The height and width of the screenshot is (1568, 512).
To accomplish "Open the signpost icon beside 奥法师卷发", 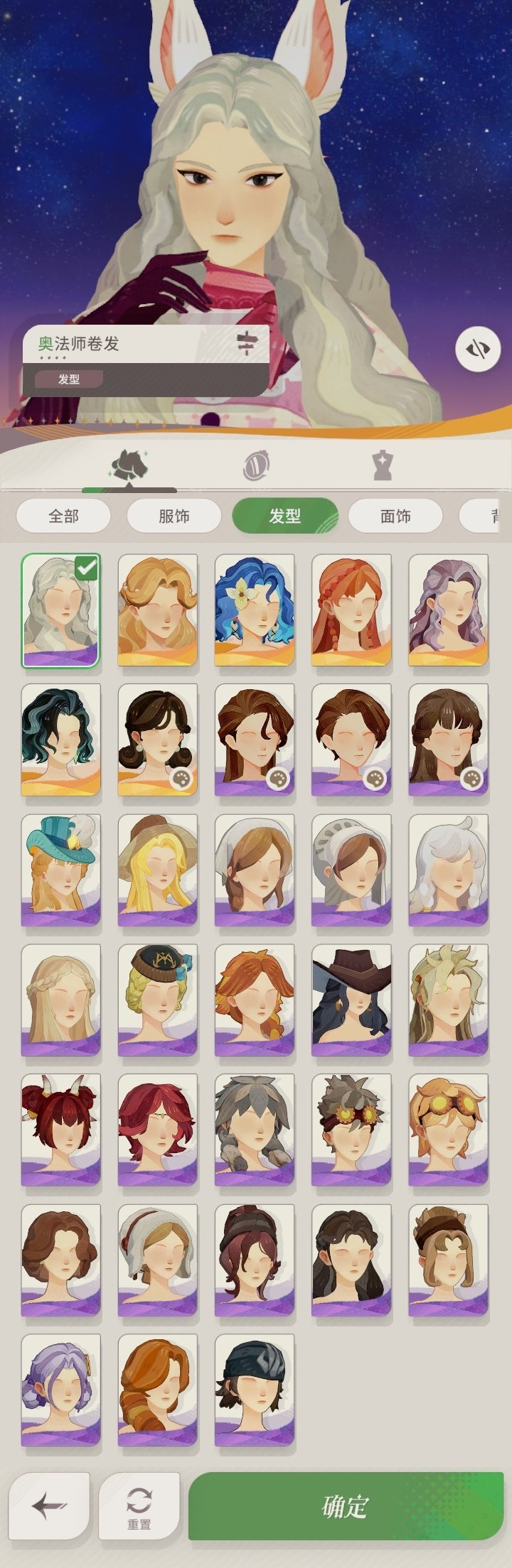I will pyautogui.click(x=246, y=344).
